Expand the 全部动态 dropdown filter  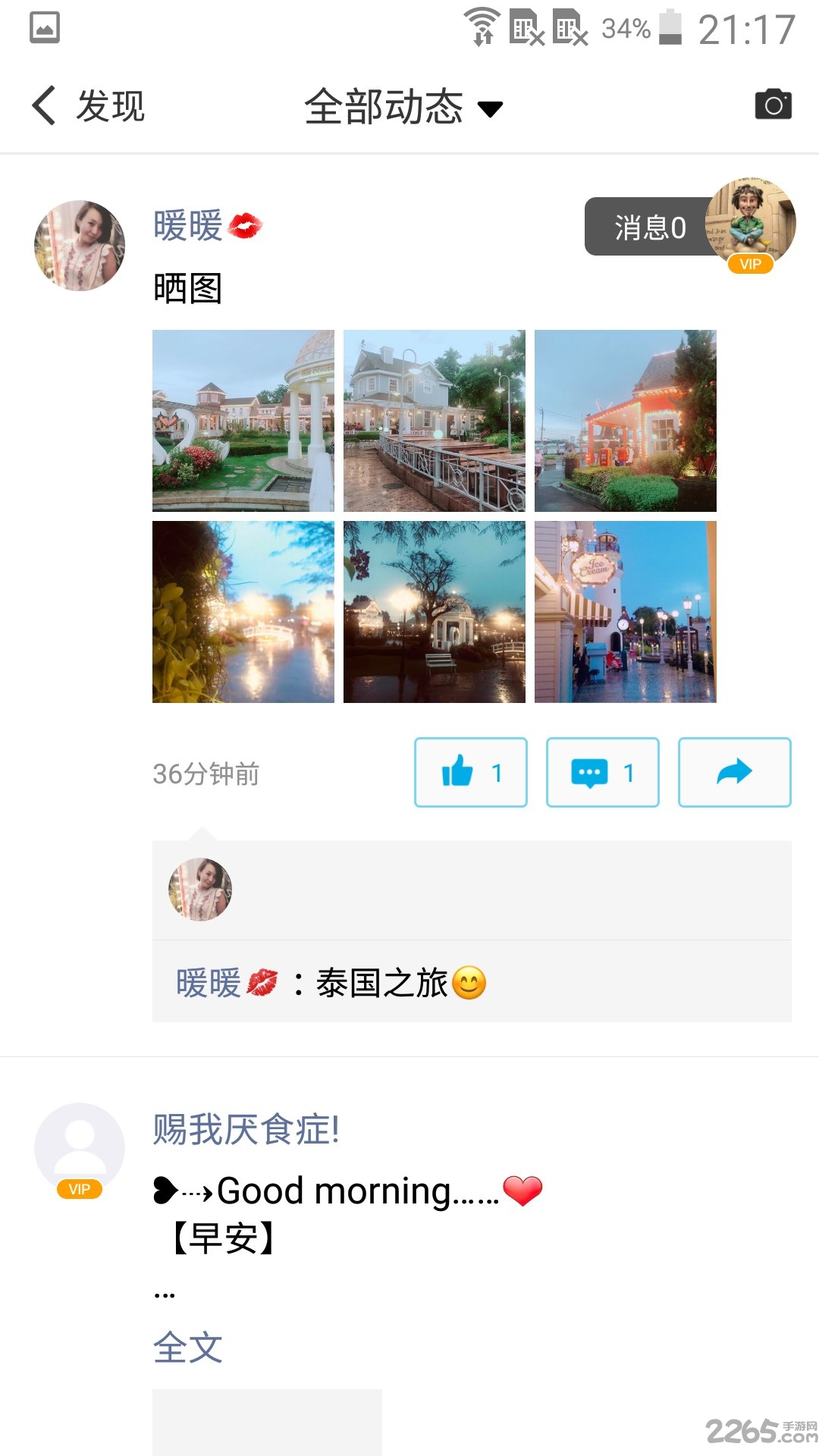click(x=403, y=107)
